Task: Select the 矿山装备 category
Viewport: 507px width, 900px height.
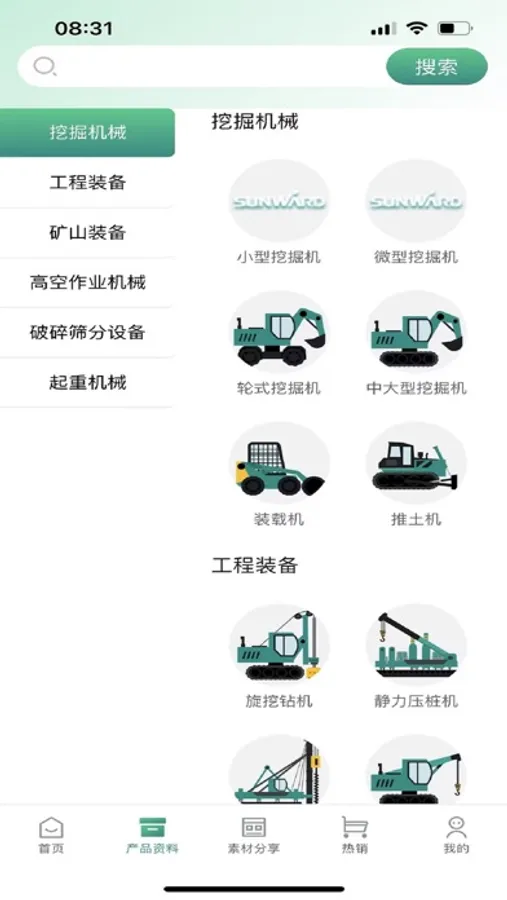Action: click(87, 232)
